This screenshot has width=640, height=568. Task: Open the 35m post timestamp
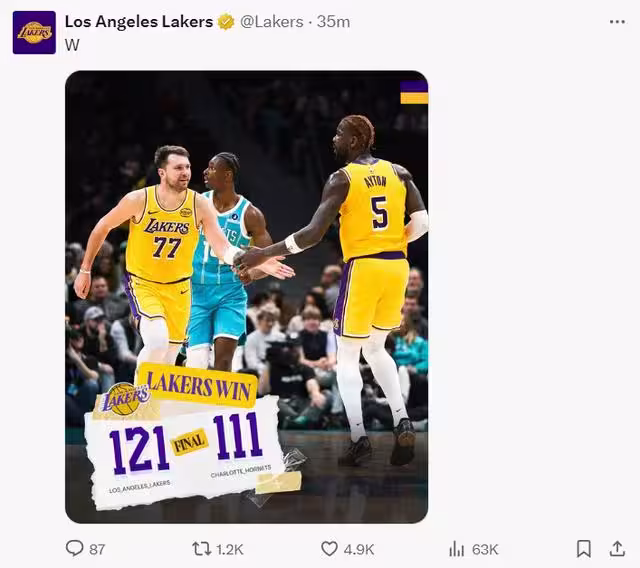[x=333, y=21]
